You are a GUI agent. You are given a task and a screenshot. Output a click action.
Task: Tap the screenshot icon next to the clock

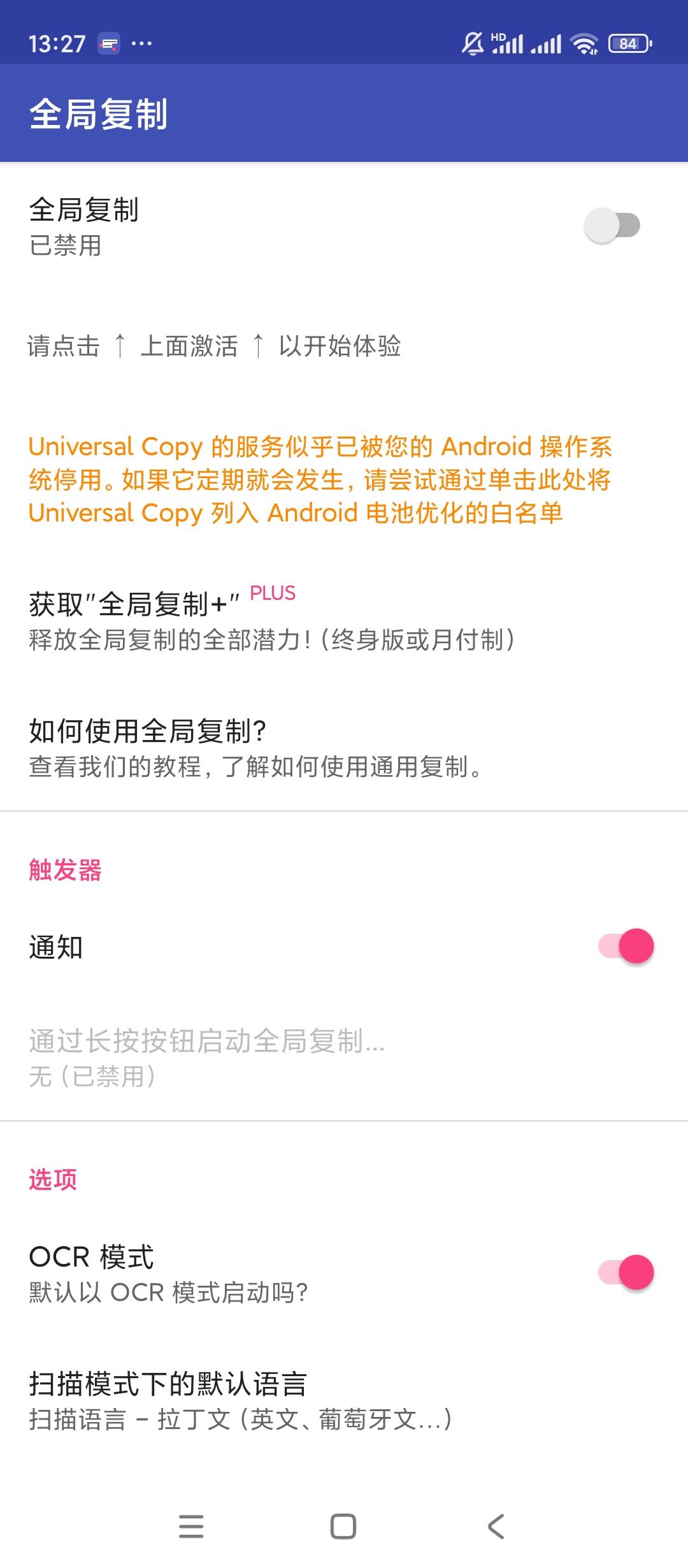pyautogui.click(x=108, y=43)
